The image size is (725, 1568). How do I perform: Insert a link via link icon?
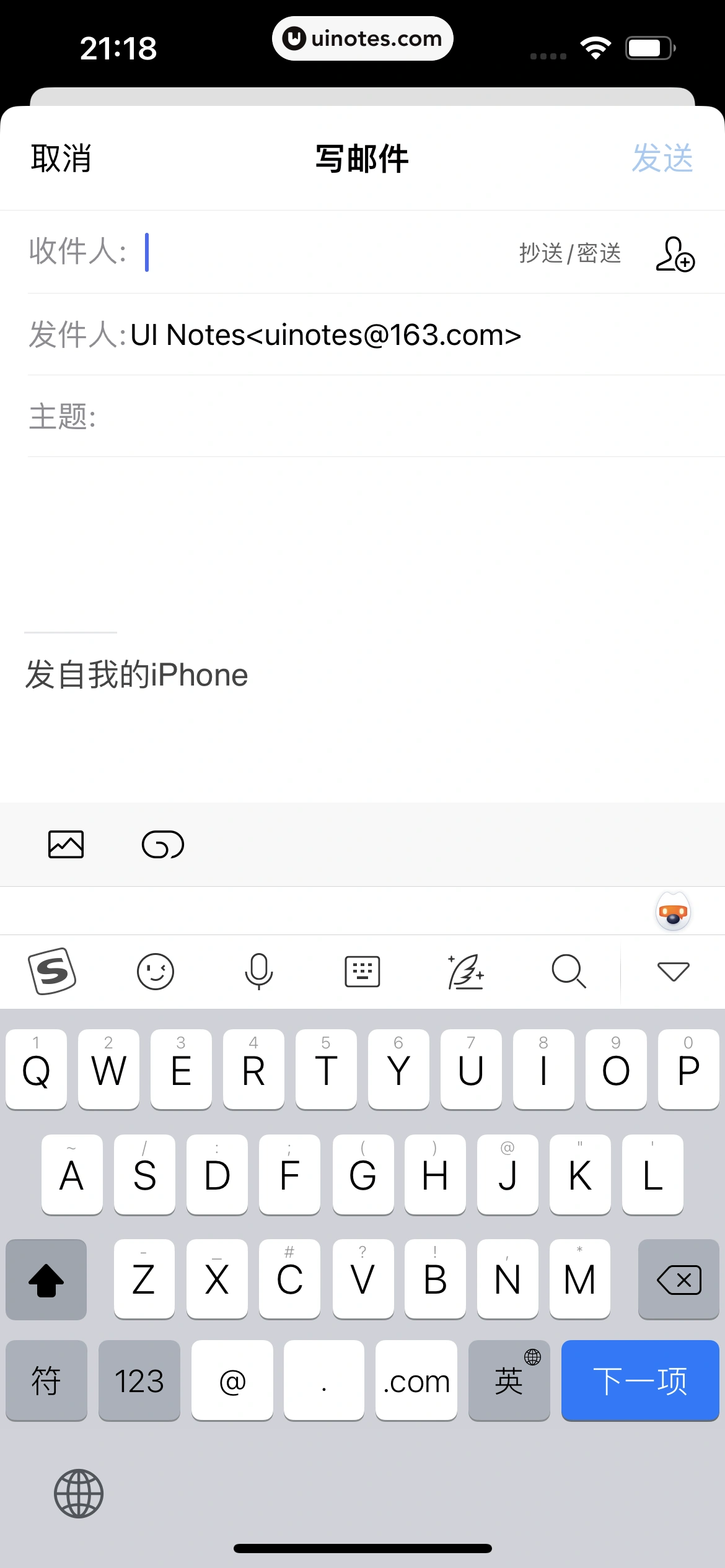[x=163, y=845]
